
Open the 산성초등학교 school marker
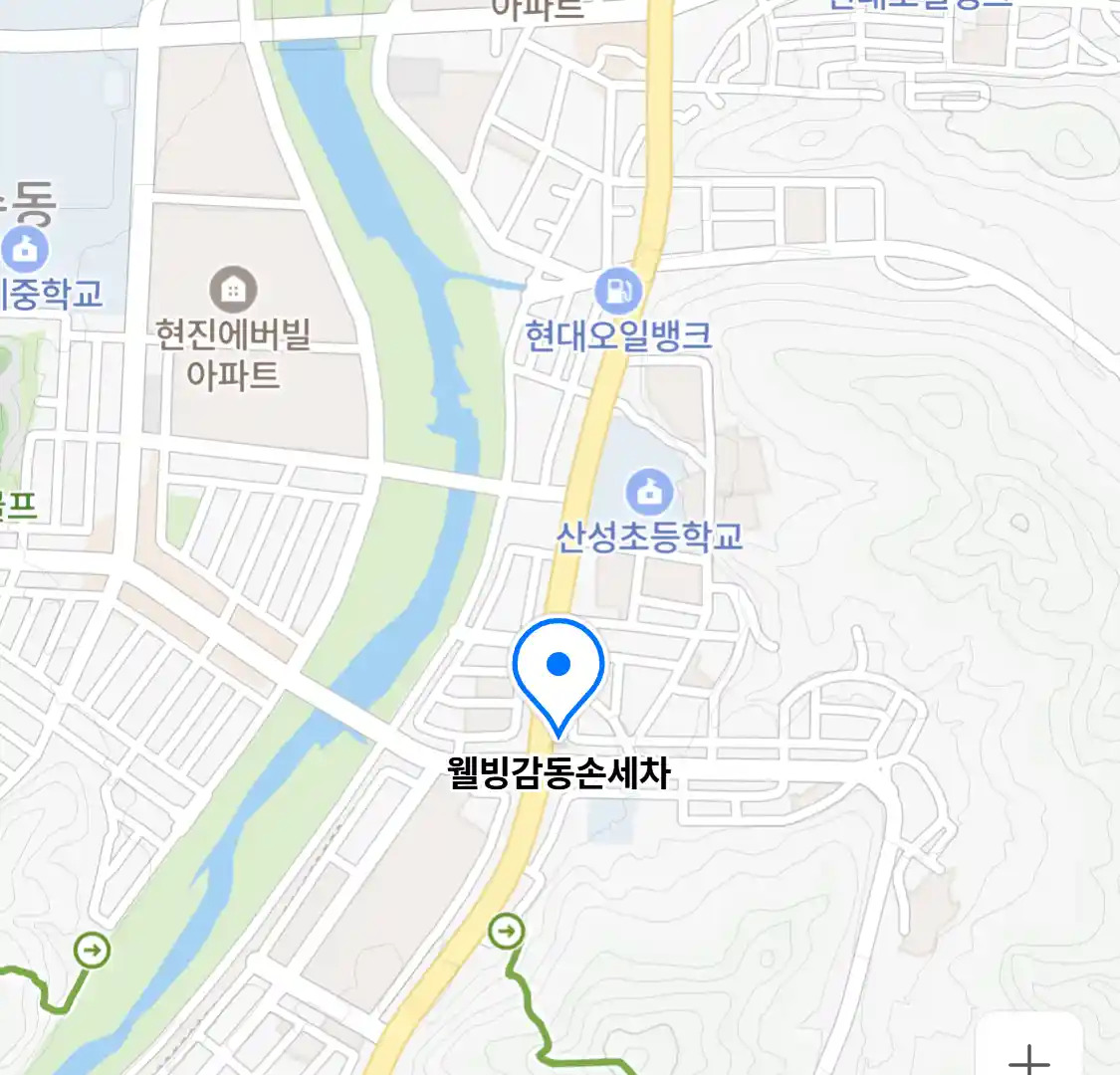click(649, 491)
